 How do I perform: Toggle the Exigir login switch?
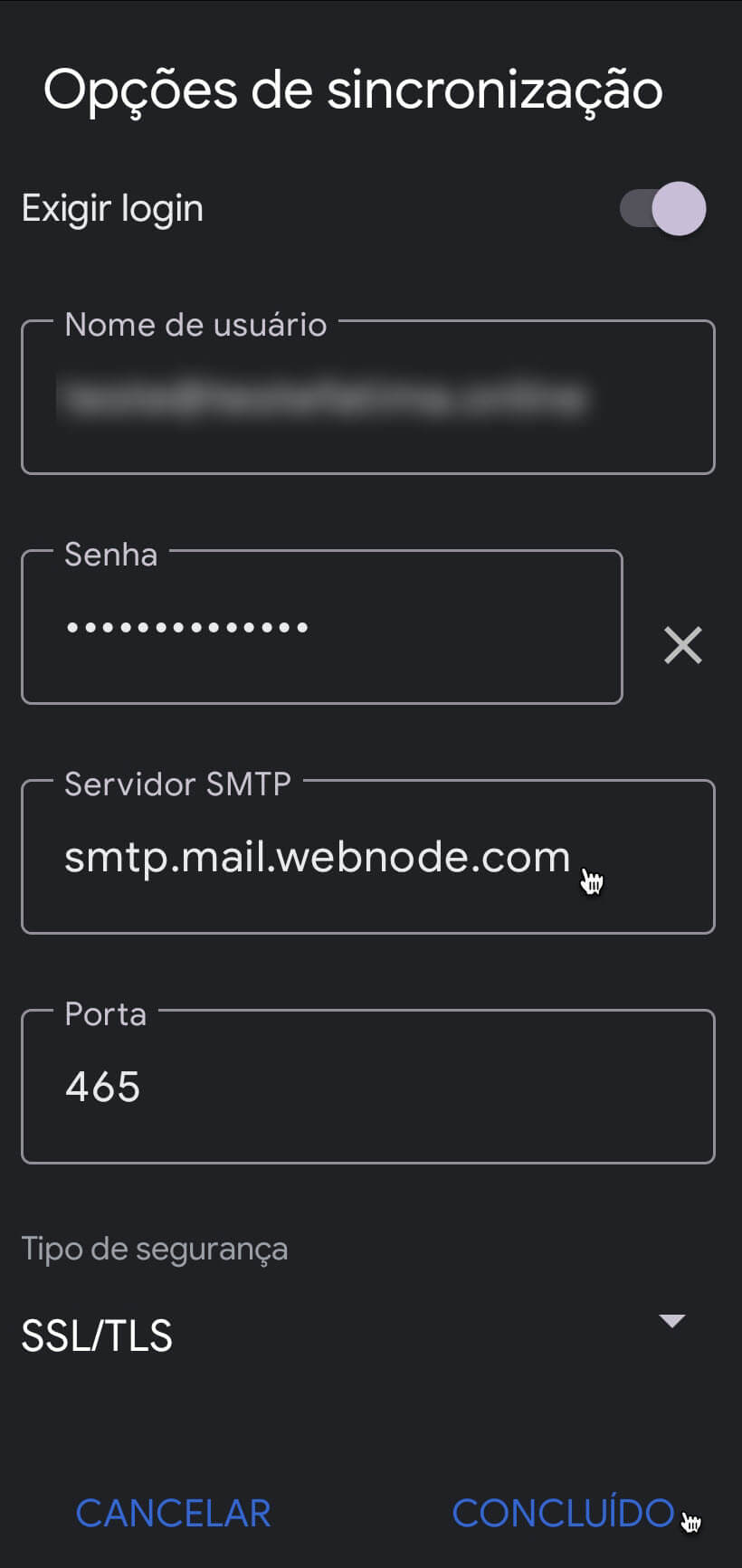(662, 208)
